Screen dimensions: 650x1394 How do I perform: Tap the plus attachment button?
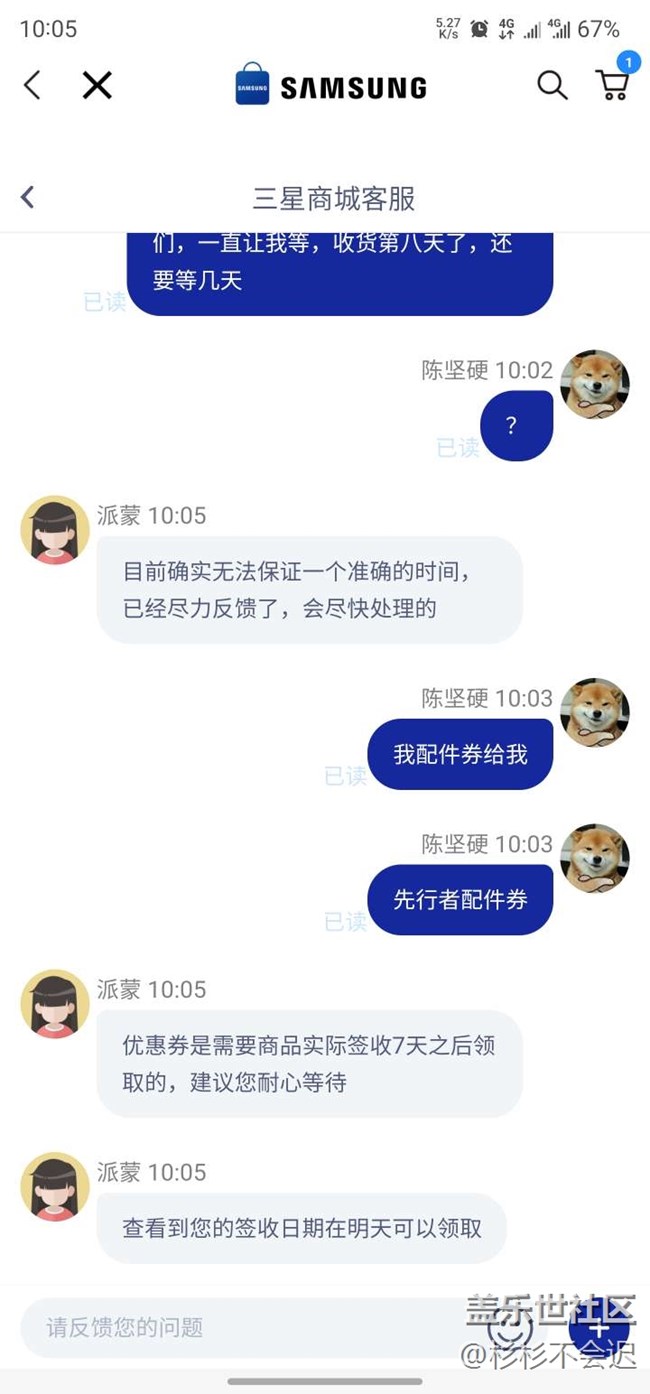(598, 1329)
